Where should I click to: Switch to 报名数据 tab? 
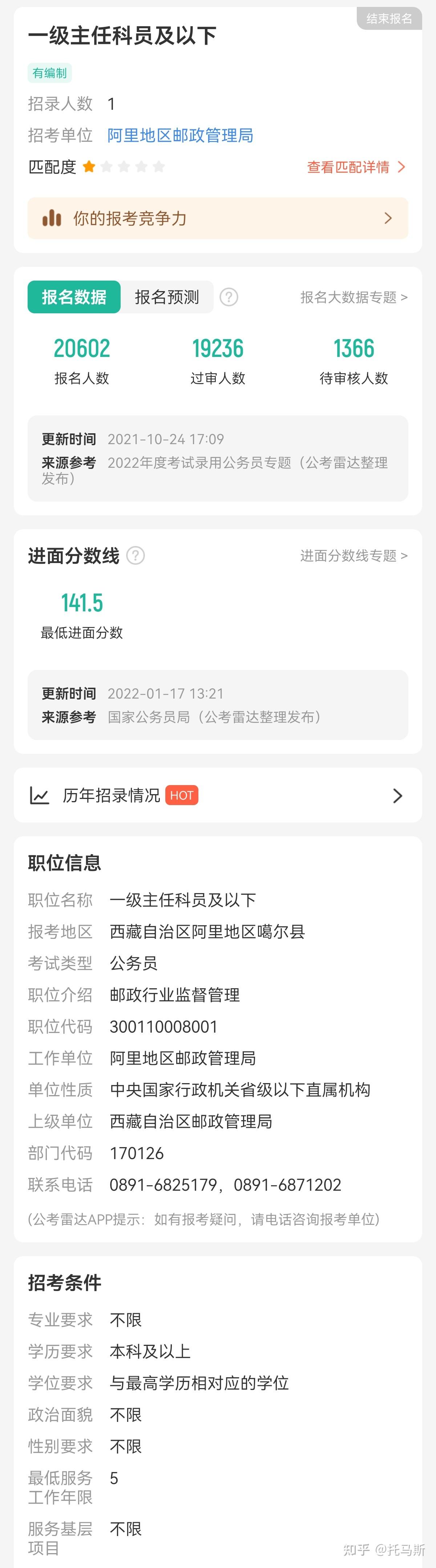pos(74,297)
